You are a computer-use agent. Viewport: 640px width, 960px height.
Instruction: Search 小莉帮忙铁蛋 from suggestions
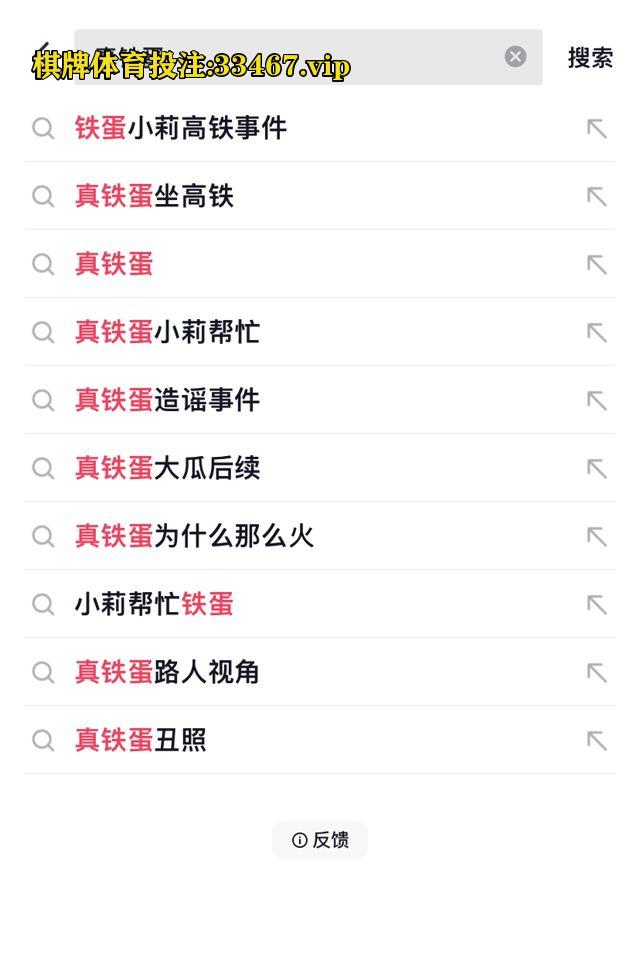click(x=154, y=604)
